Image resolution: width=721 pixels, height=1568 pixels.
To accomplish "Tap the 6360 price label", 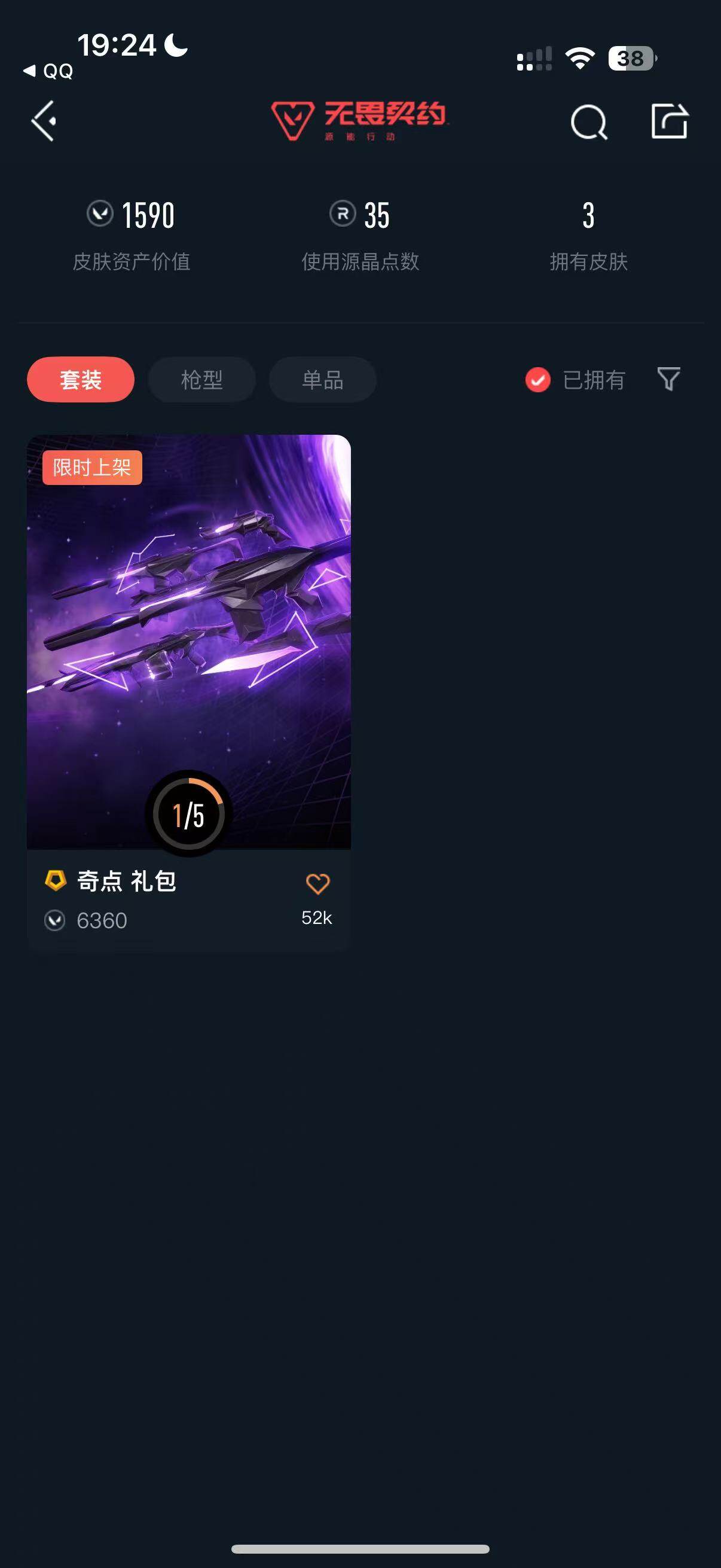I will [x=102, y=921].
